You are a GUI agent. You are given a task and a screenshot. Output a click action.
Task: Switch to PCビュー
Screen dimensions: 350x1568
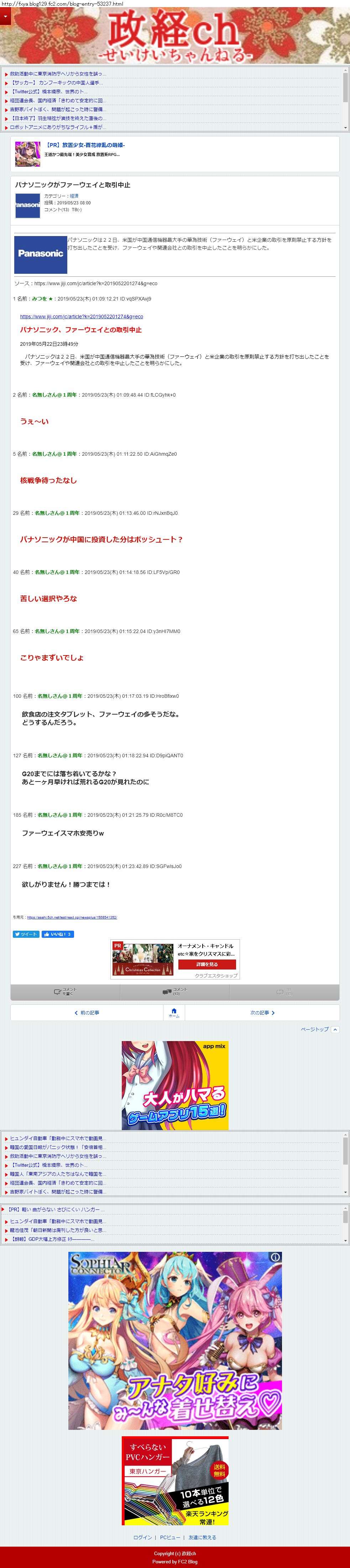point(170,1537)
